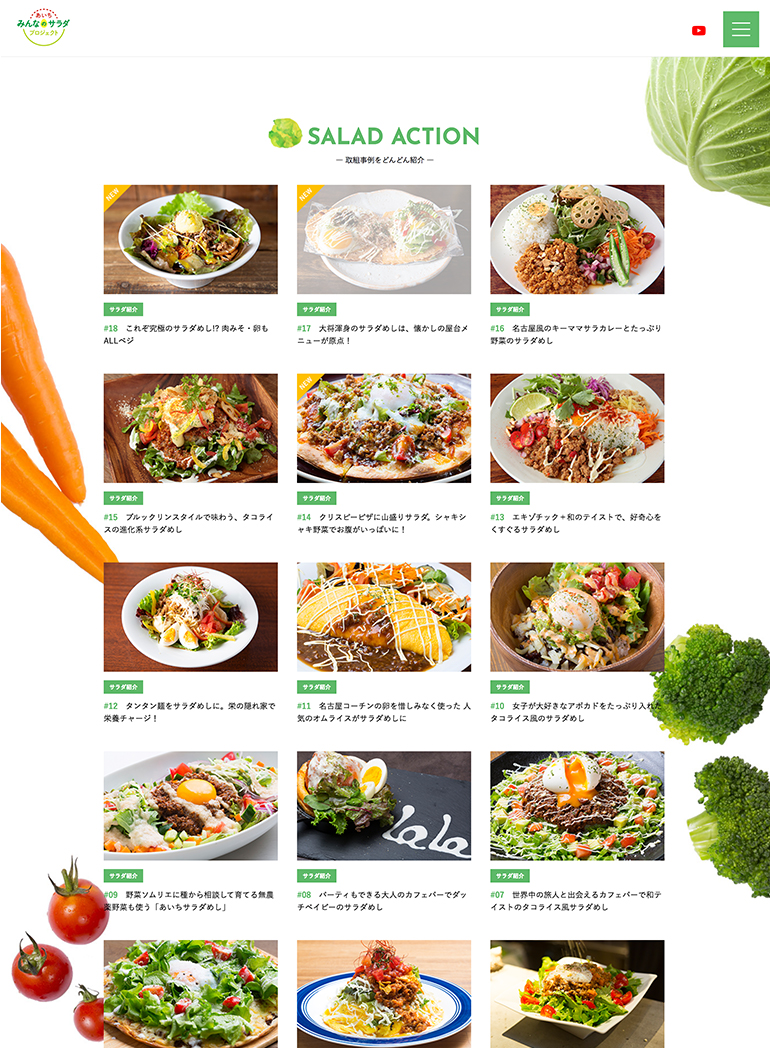The image size is (770, 1048).
Task: Open article #09 あいちサラダめし
Action: point(190,806)
